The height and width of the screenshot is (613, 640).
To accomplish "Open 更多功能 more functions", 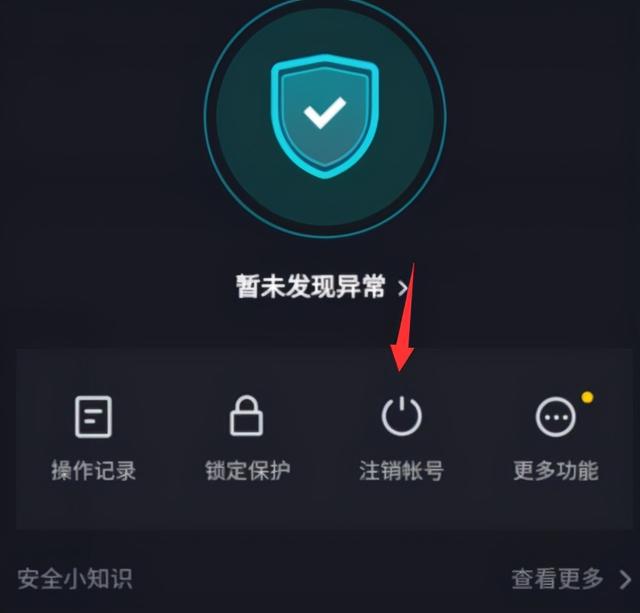I will pos(555,438).
